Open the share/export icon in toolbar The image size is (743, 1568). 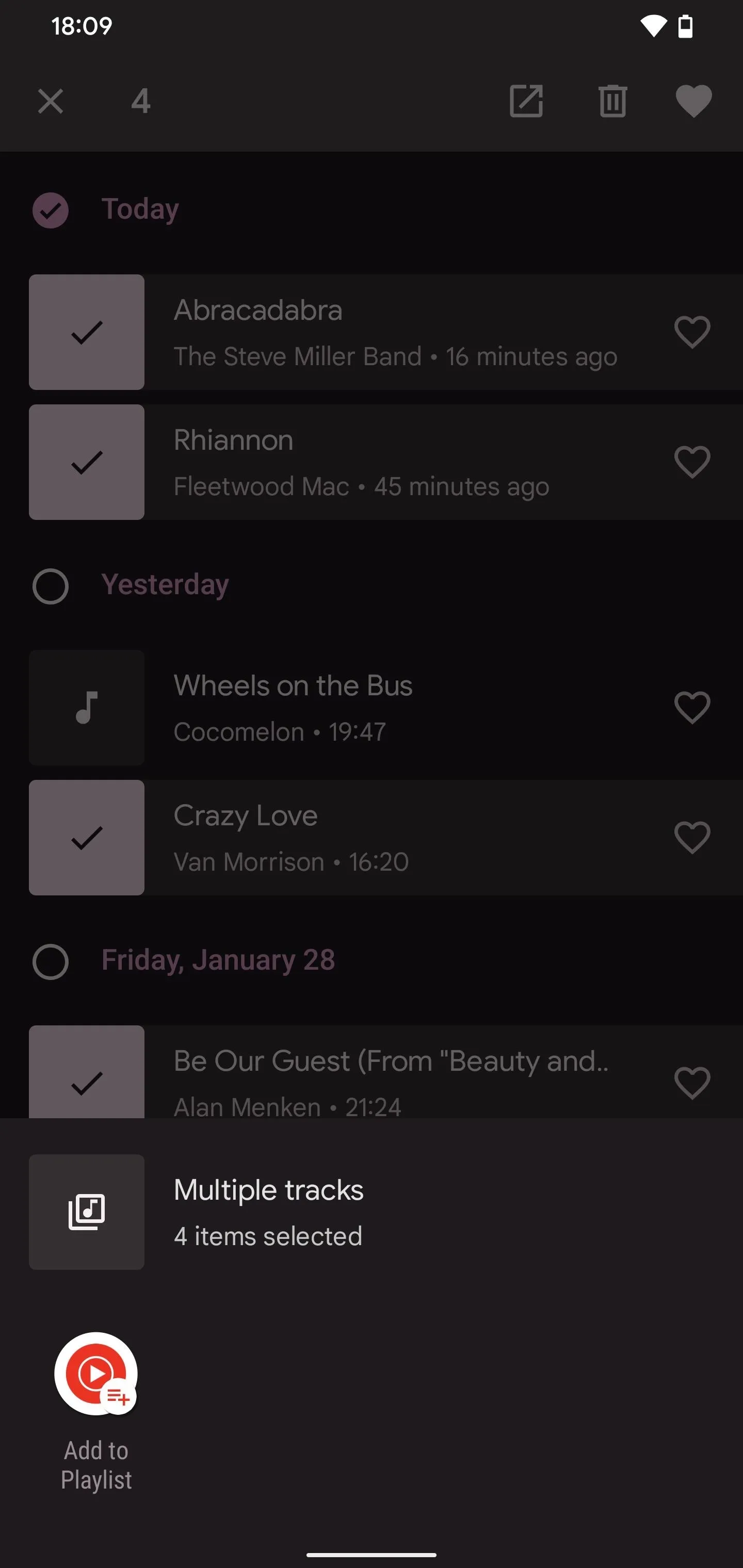[x=526, y=101]
